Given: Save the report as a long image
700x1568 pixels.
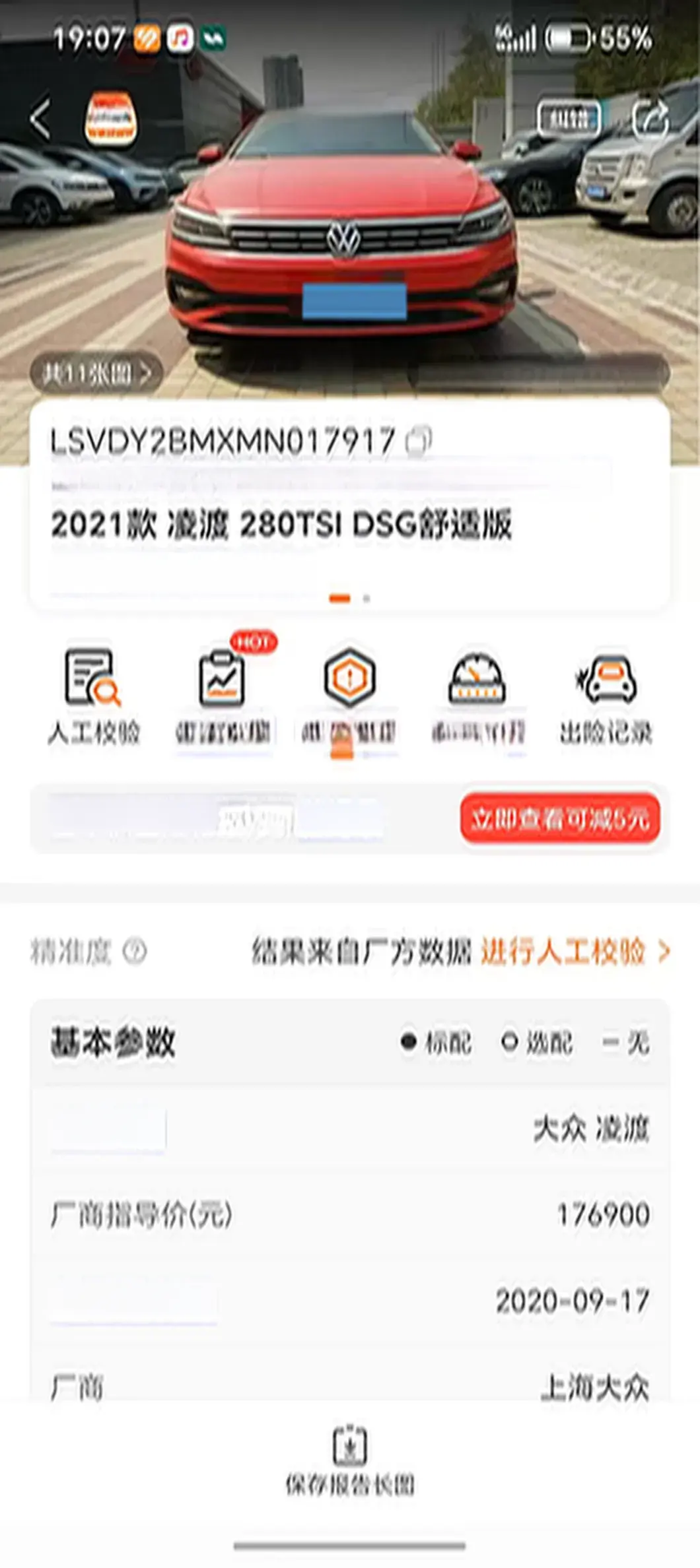Looking at the screenshot, I should [350, 1461].
